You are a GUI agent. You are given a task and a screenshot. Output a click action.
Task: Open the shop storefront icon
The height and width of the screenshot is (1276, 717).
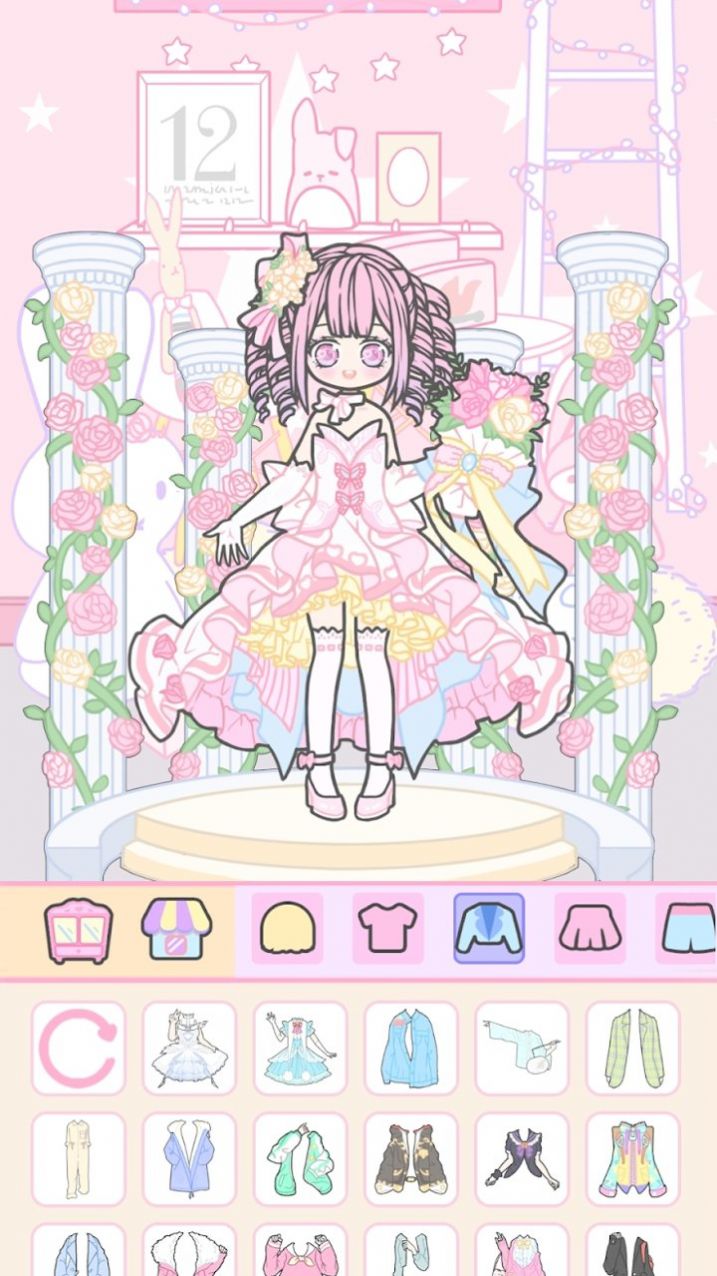click(176, 928)
